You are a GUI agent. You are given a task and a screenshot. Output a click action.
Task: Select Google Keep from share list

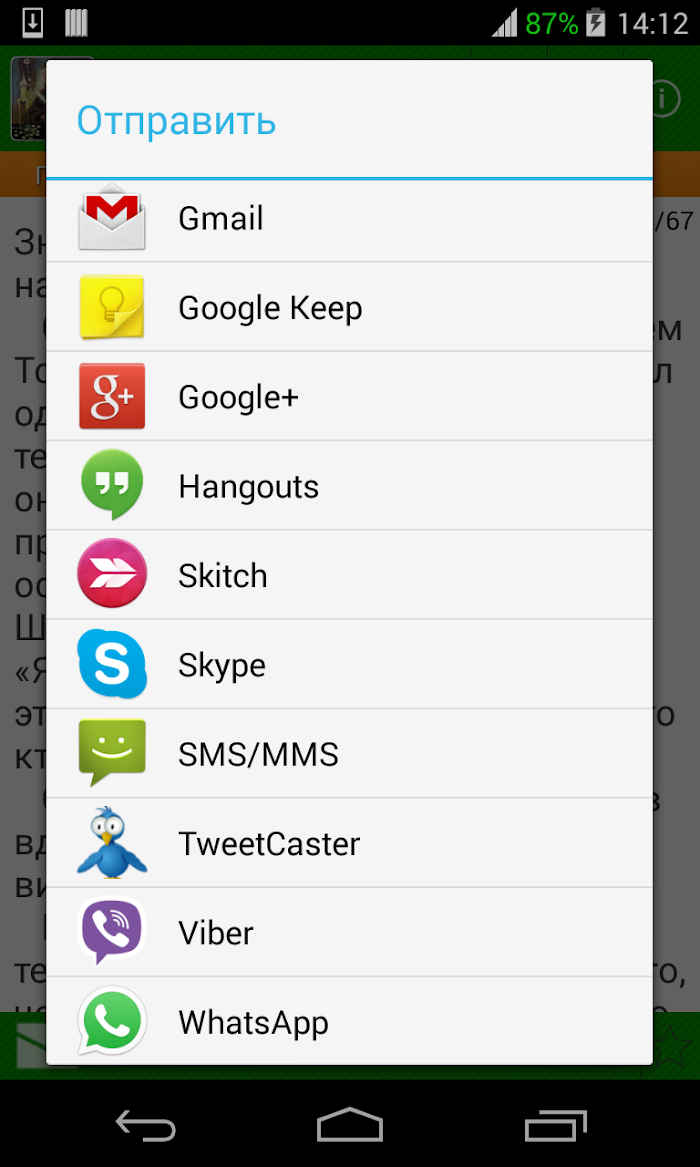350,307
